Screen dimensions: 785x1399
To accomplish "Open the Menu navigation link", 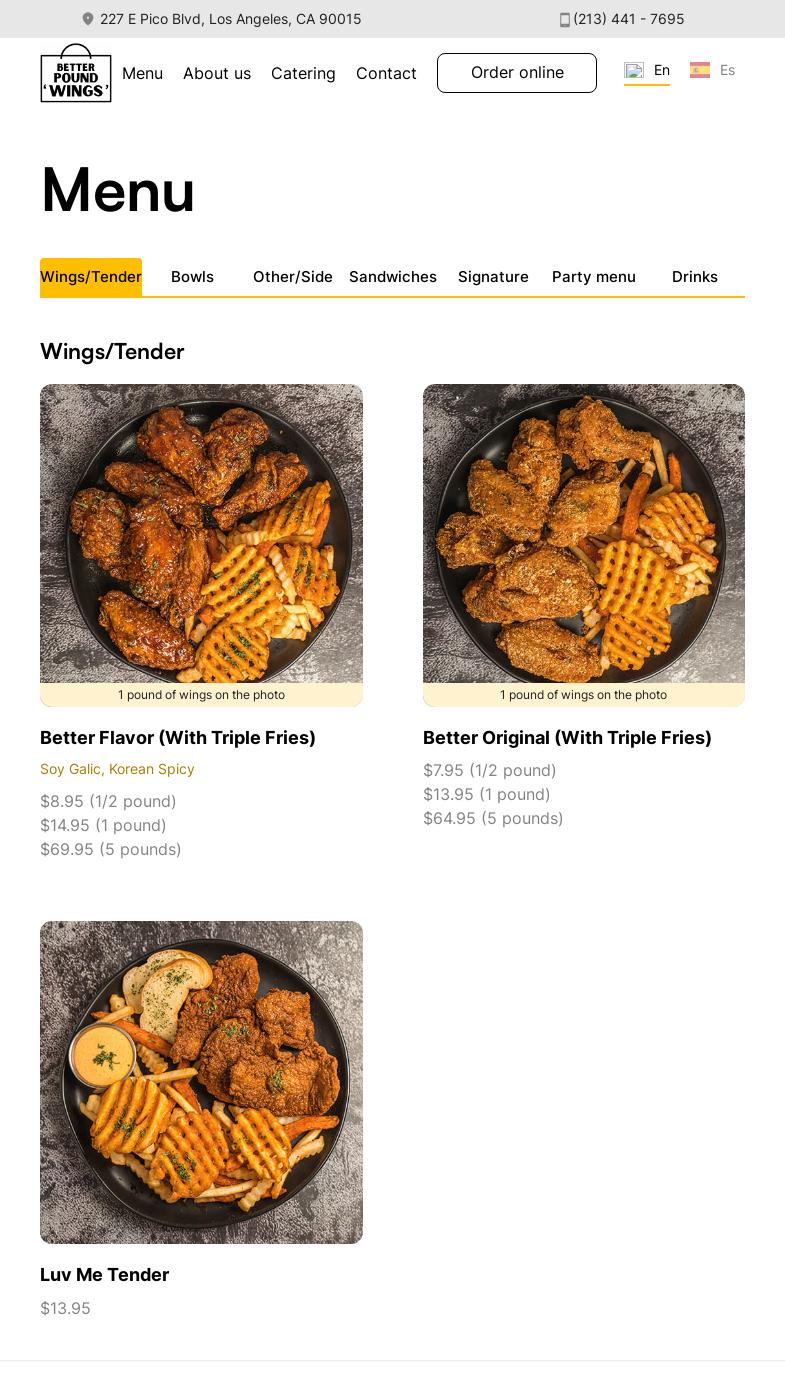I will (142, 73).
